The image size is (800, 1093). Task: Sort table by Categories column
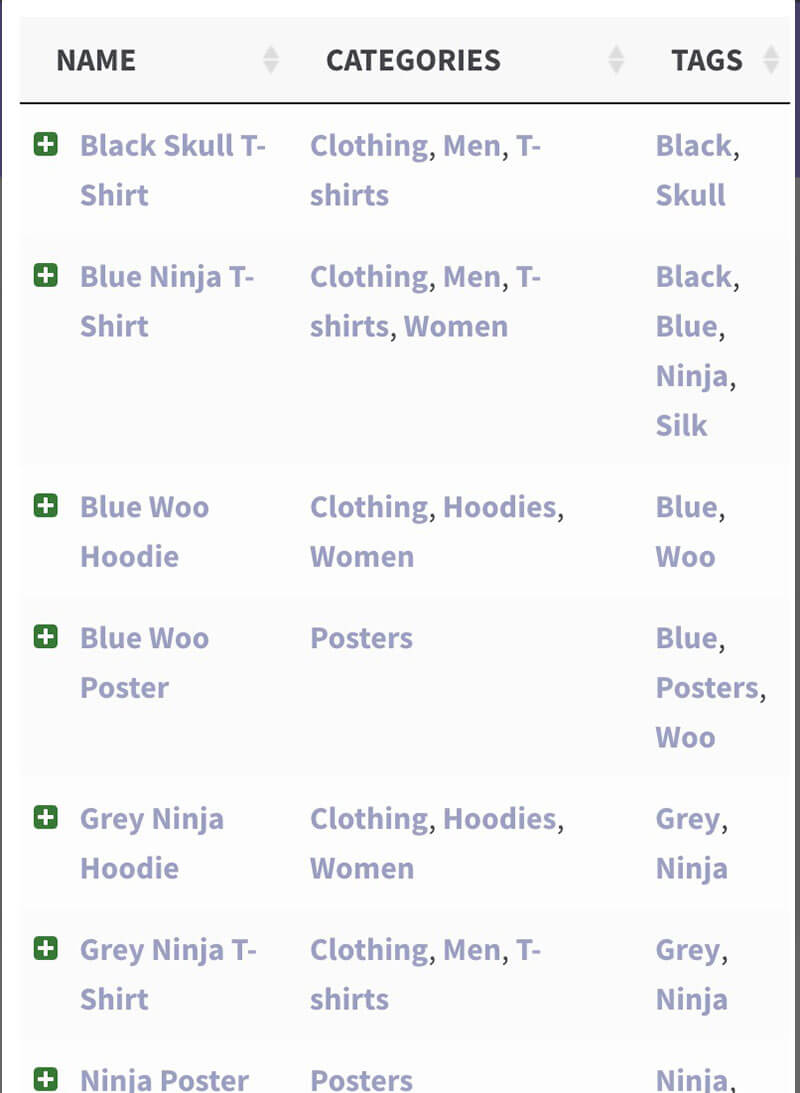[x=413, y=60]
